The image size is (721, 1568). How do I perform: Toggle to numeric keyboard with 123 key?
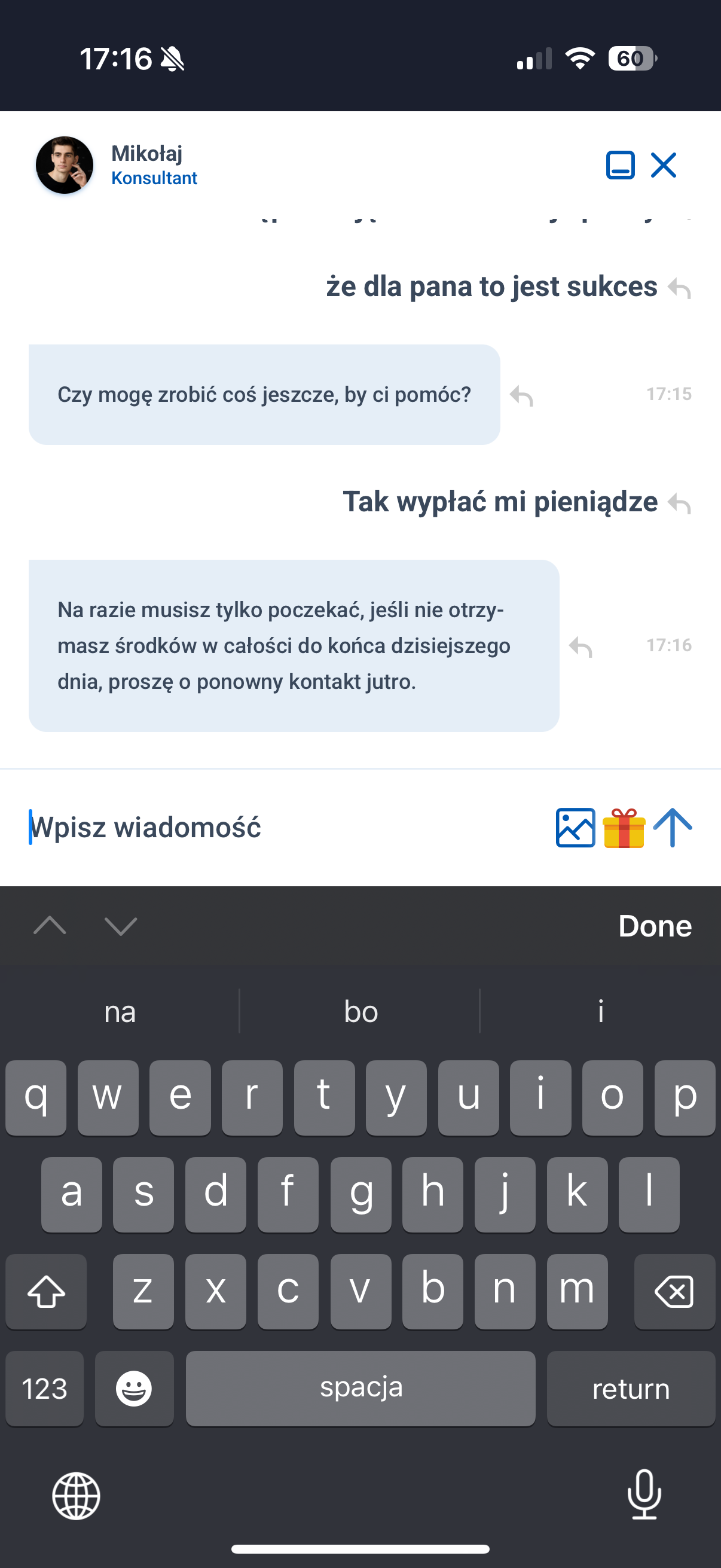point(44,1389)
